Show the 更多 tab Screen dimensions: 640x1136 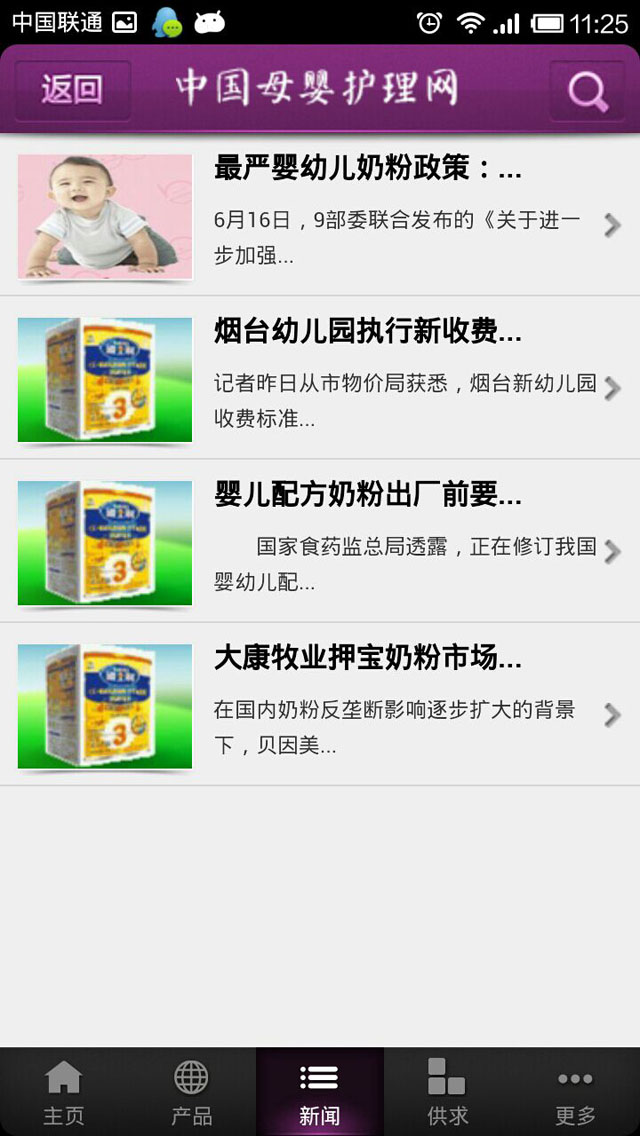tap(575, 1092)
